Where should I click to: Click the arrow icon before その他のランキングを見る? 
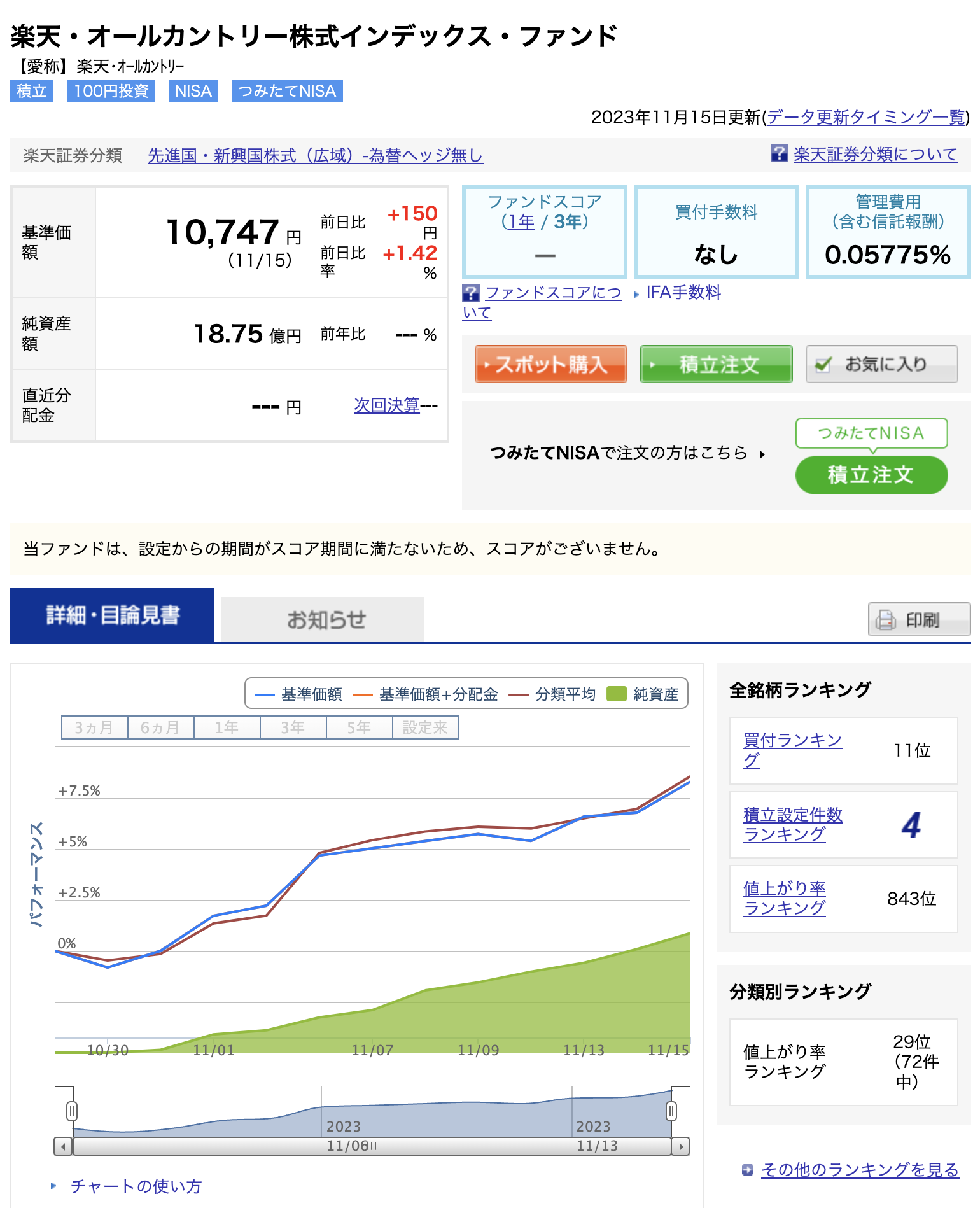point(746,1170)
